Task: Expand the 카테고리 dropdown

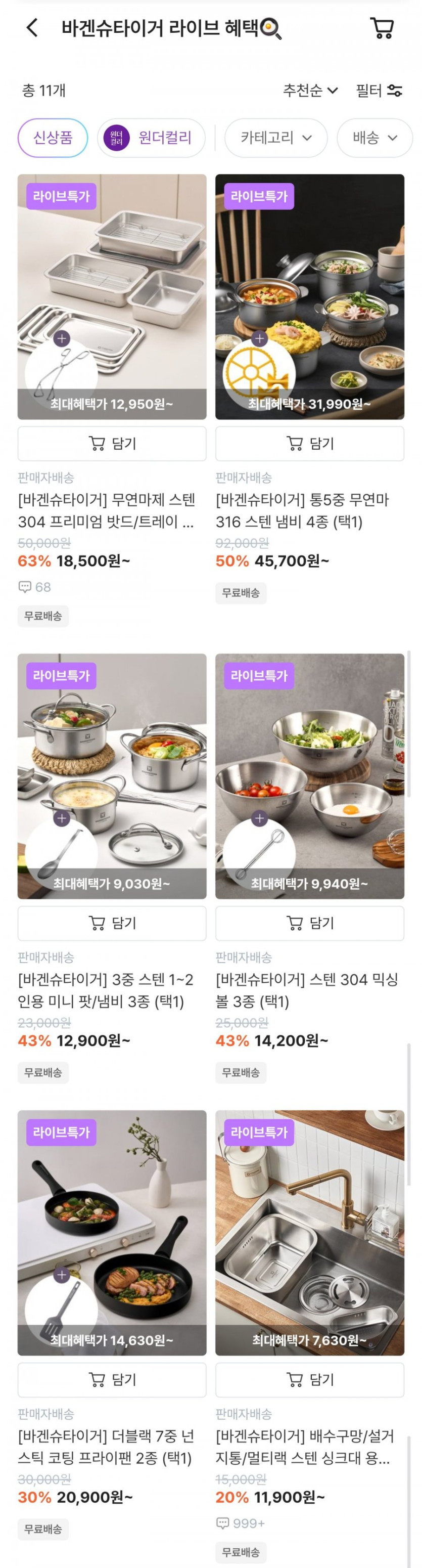Action: (x=276, y=138)
